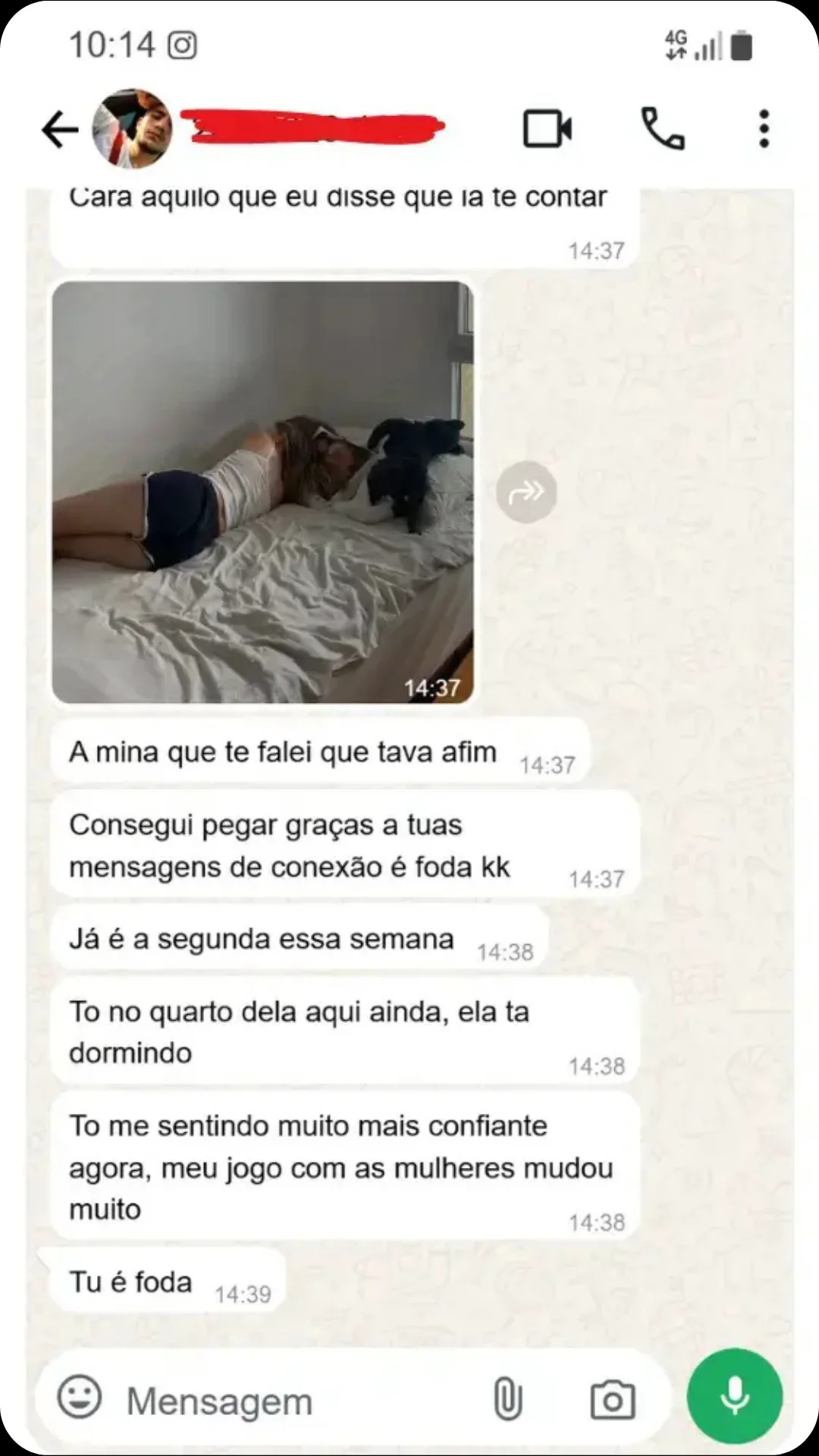Go back to the chat list
819x1456 pixels.
(60, 130)
